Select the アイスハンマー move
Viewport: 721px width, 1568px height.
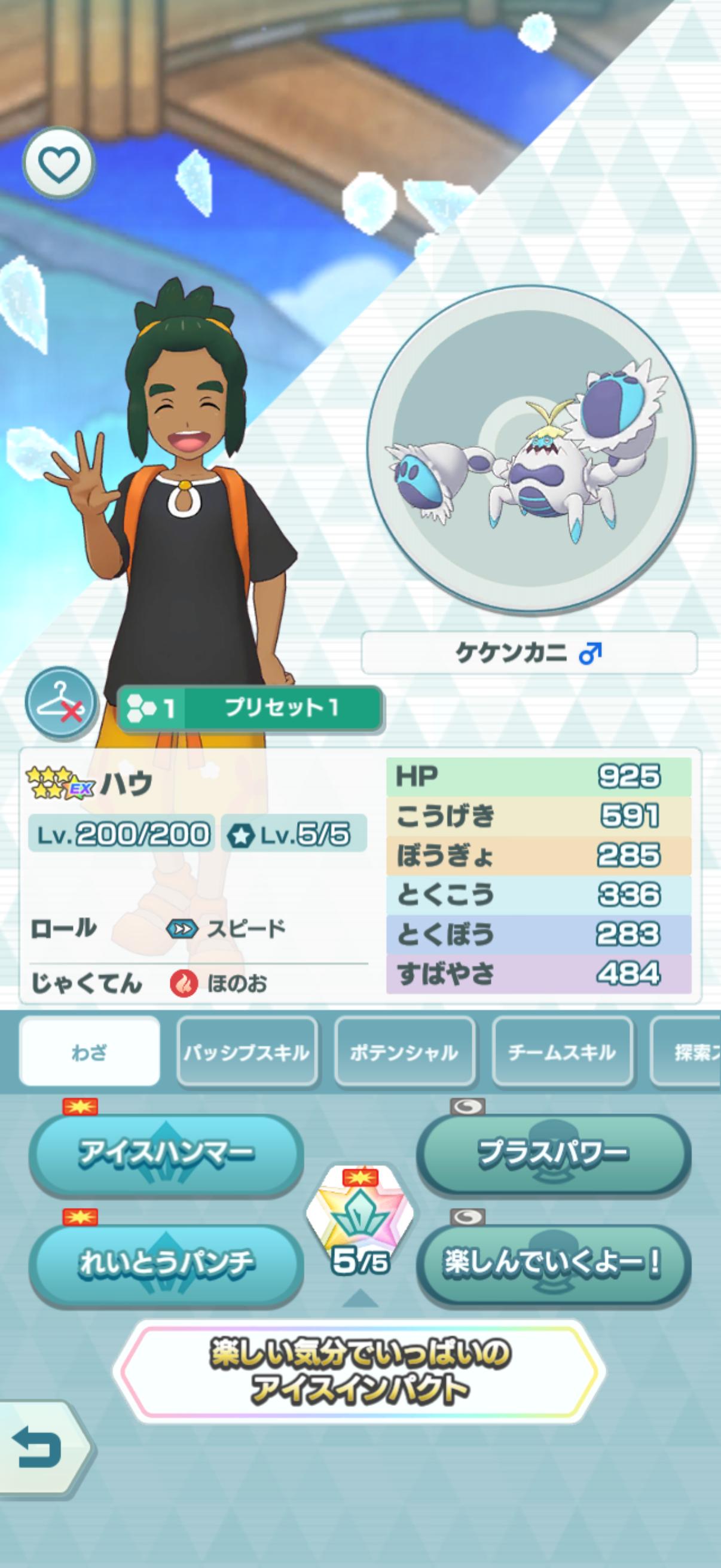pos(166,1152)
